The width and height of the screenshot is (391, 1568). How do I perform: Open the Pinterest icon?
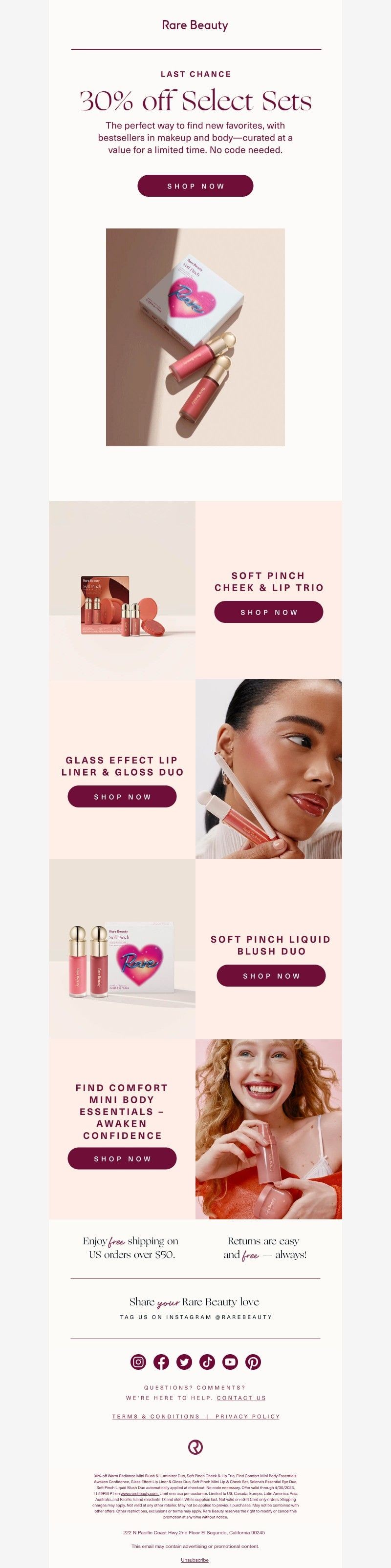tap(253, 1362)
